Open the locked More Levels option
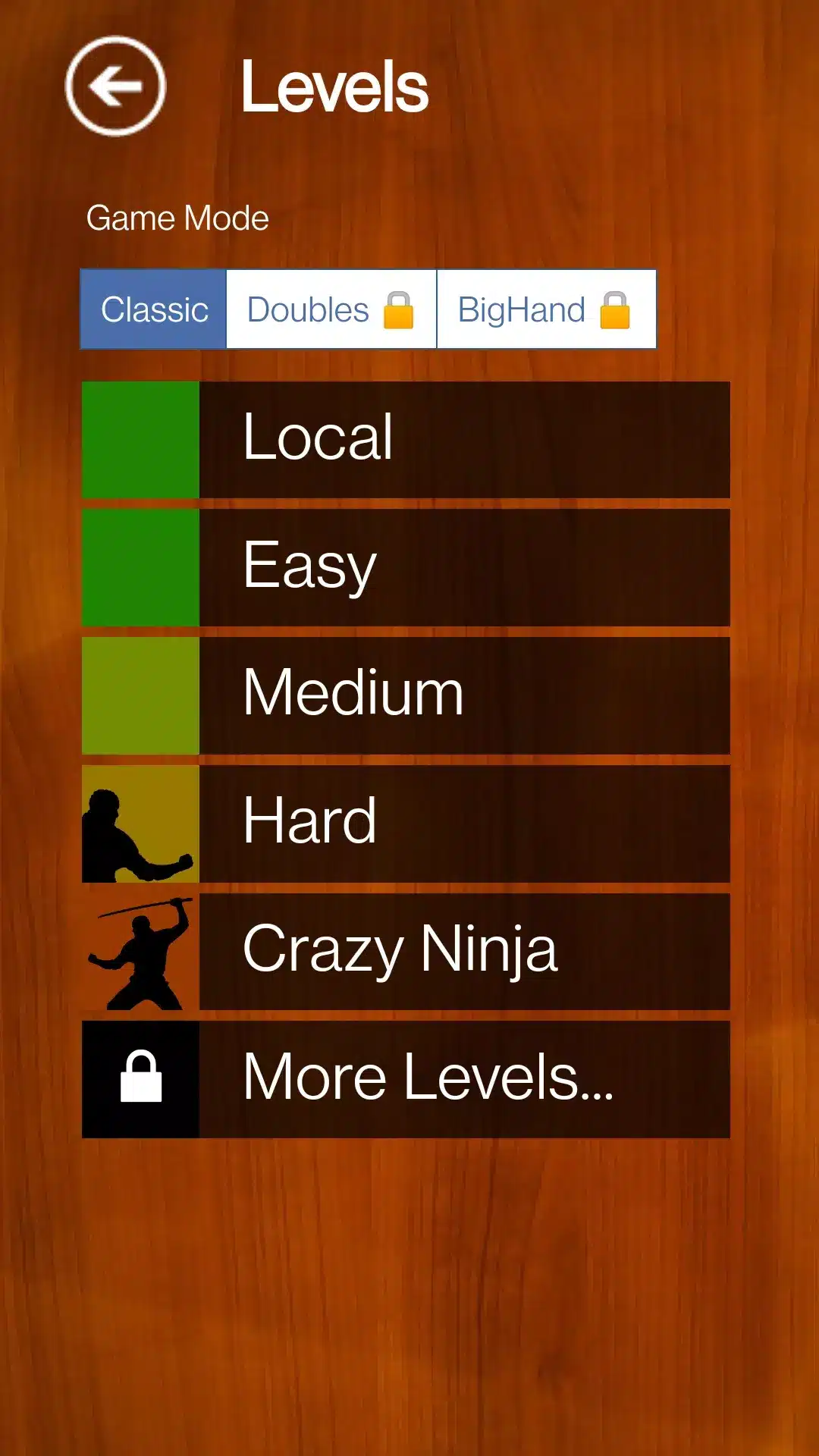The width and height of the screenshot is (819, 1456). [x=406, y=1079]
